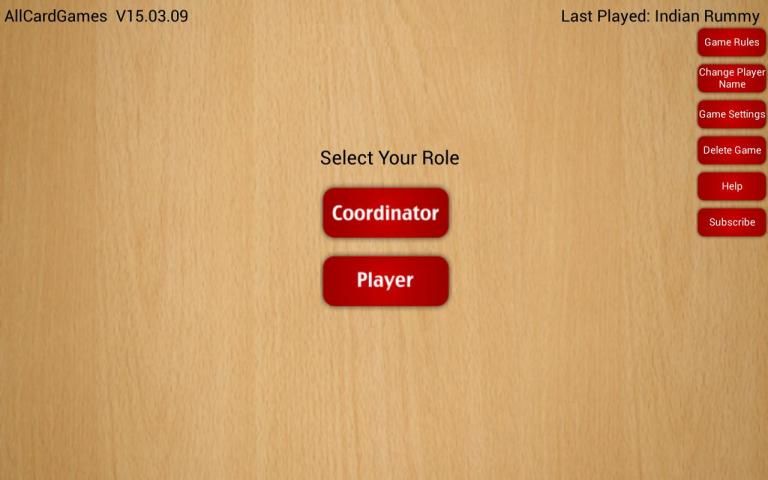Screen dimensions: 768x480
Task: Open the Help section
Action: [731, 186]
